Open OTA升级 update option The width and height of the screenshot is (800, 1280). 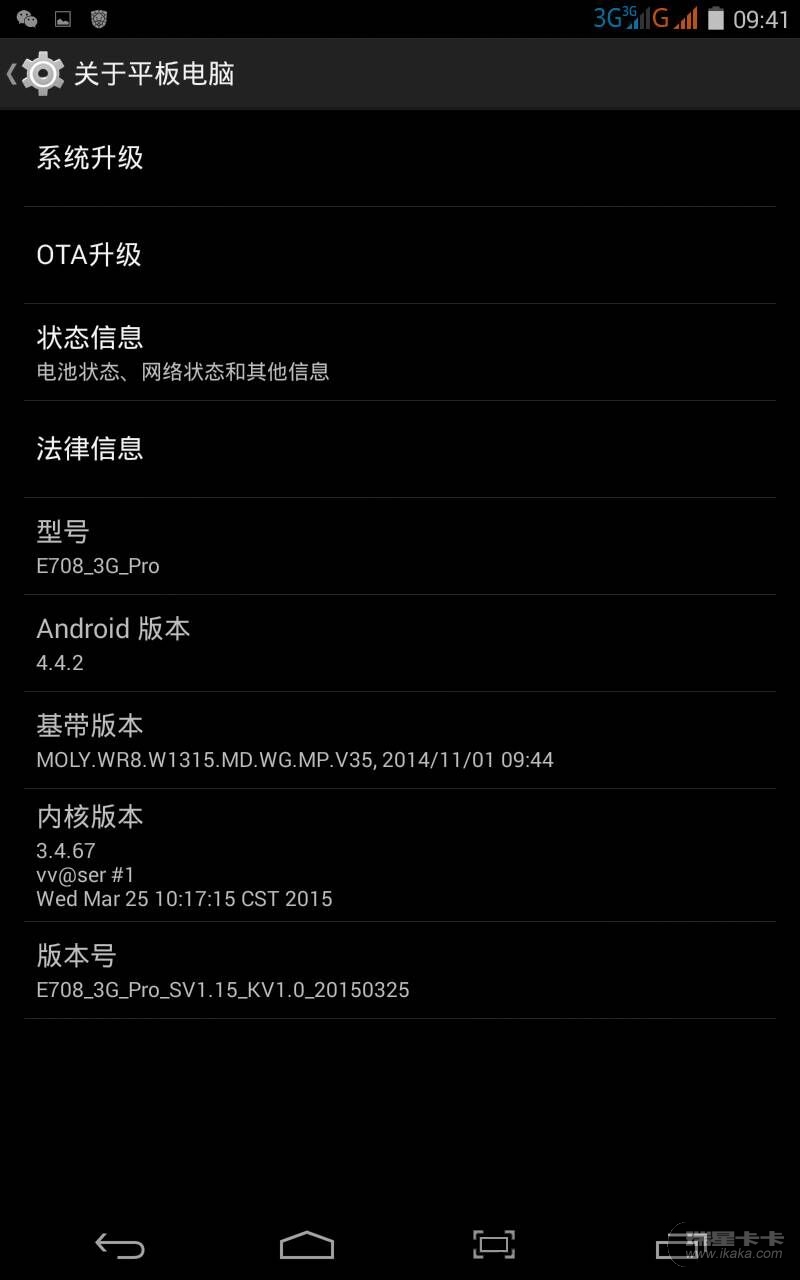[400, 255]
